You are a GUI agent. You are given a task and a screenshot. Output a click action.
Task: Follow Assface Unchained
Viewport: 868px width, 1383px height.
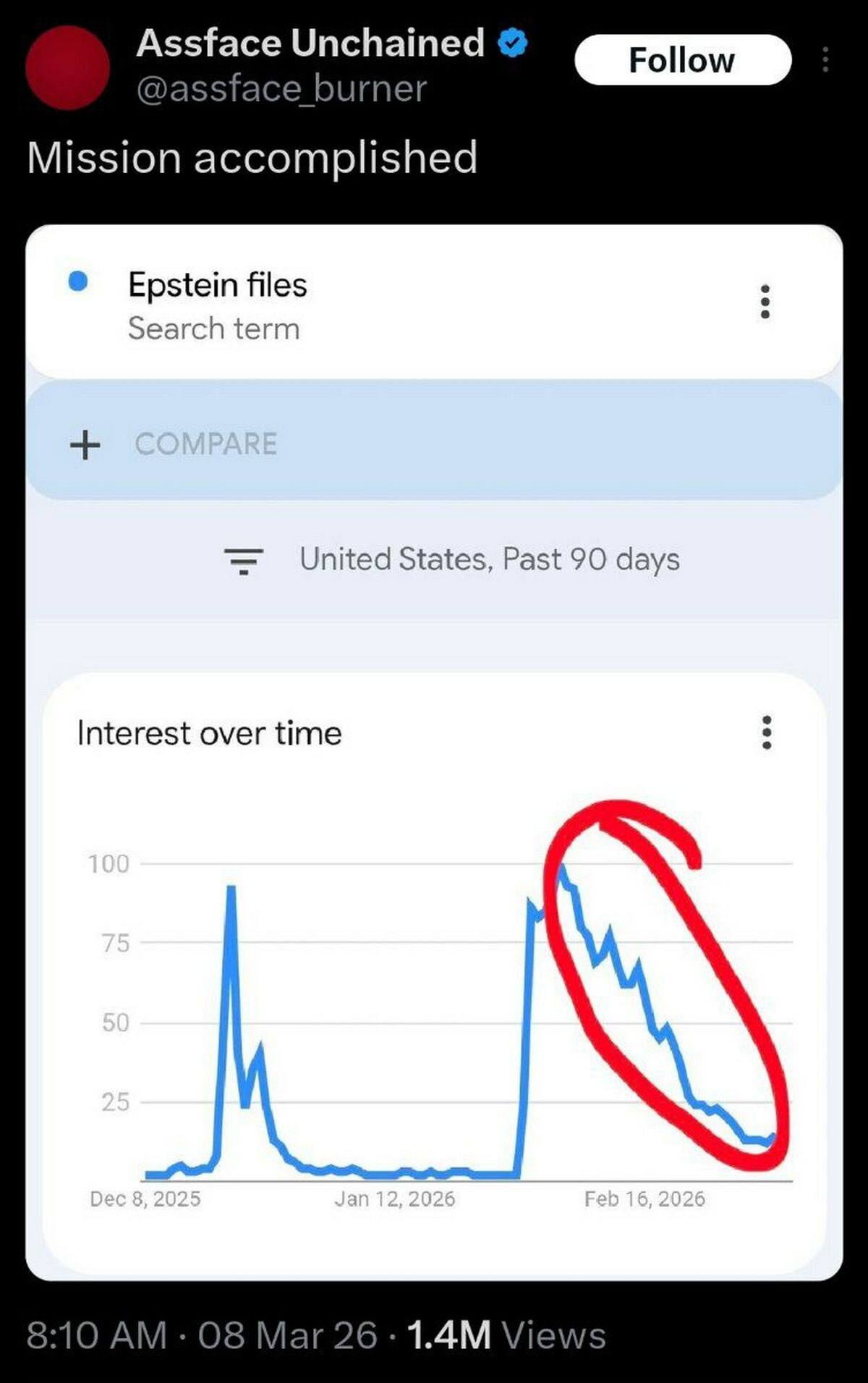tap(682, 60)
